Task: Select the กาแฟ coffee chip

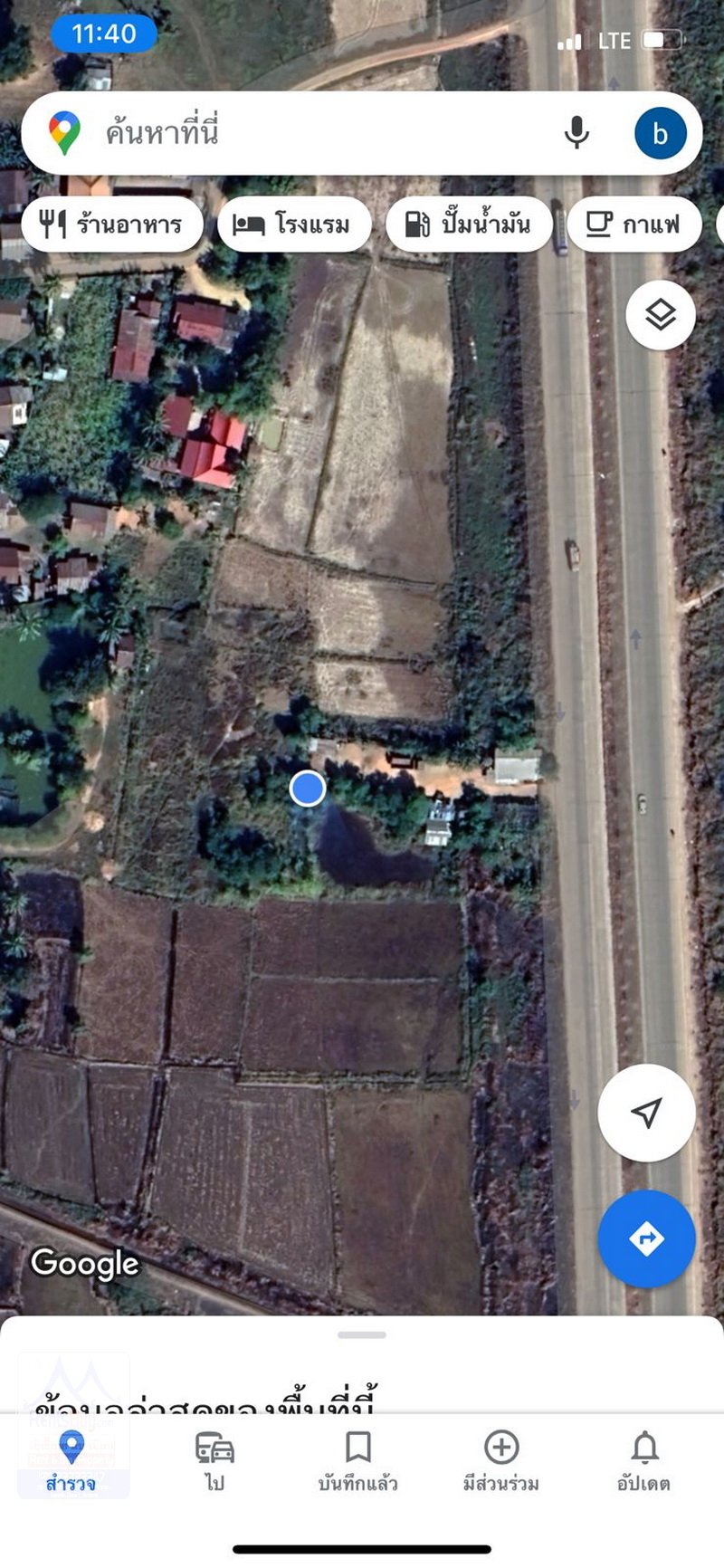Action: [634, 224]
